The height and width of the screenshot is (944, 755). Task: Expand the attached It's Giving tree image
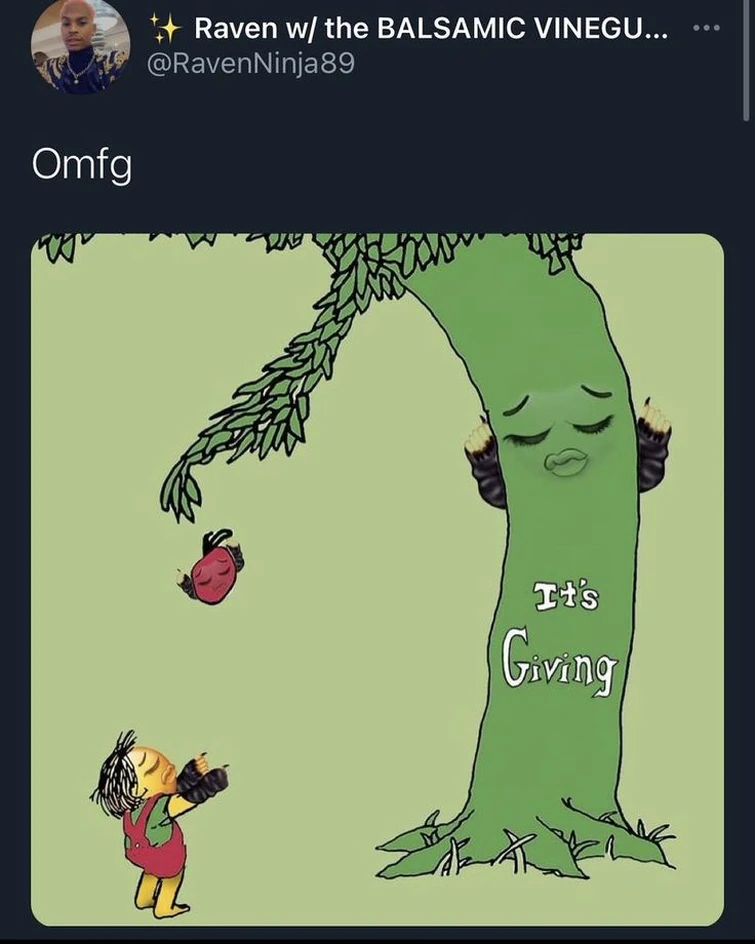(x=377, y=580)
